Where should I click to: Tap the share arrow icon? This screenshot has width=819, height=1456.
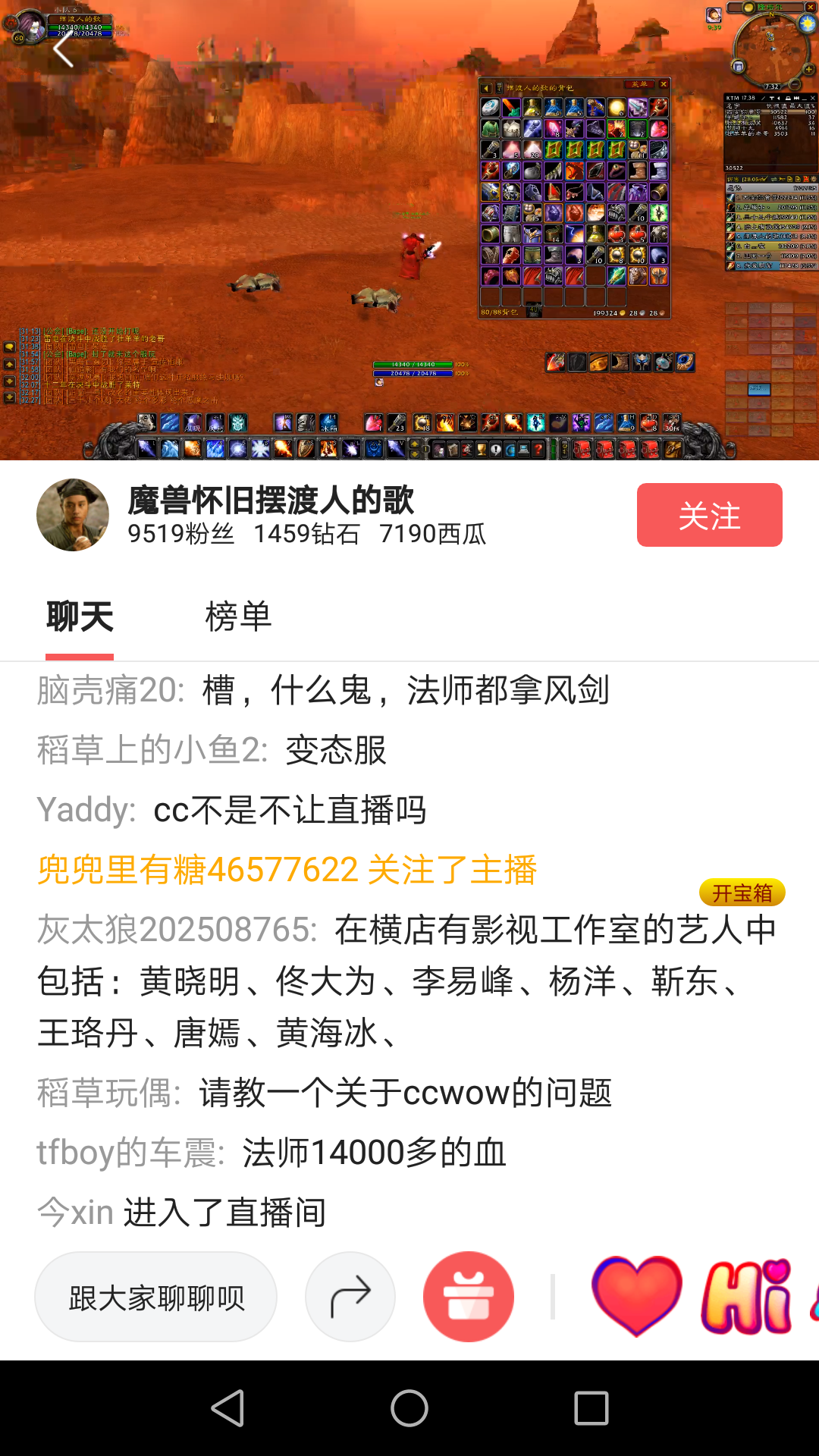[x=350, y=1297]
